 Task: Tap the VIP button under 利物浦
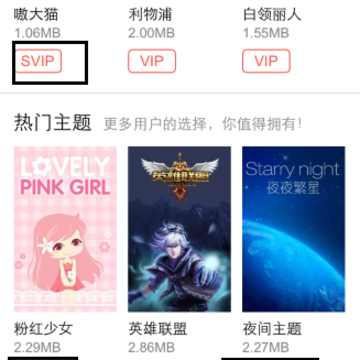tap(152, 61)
